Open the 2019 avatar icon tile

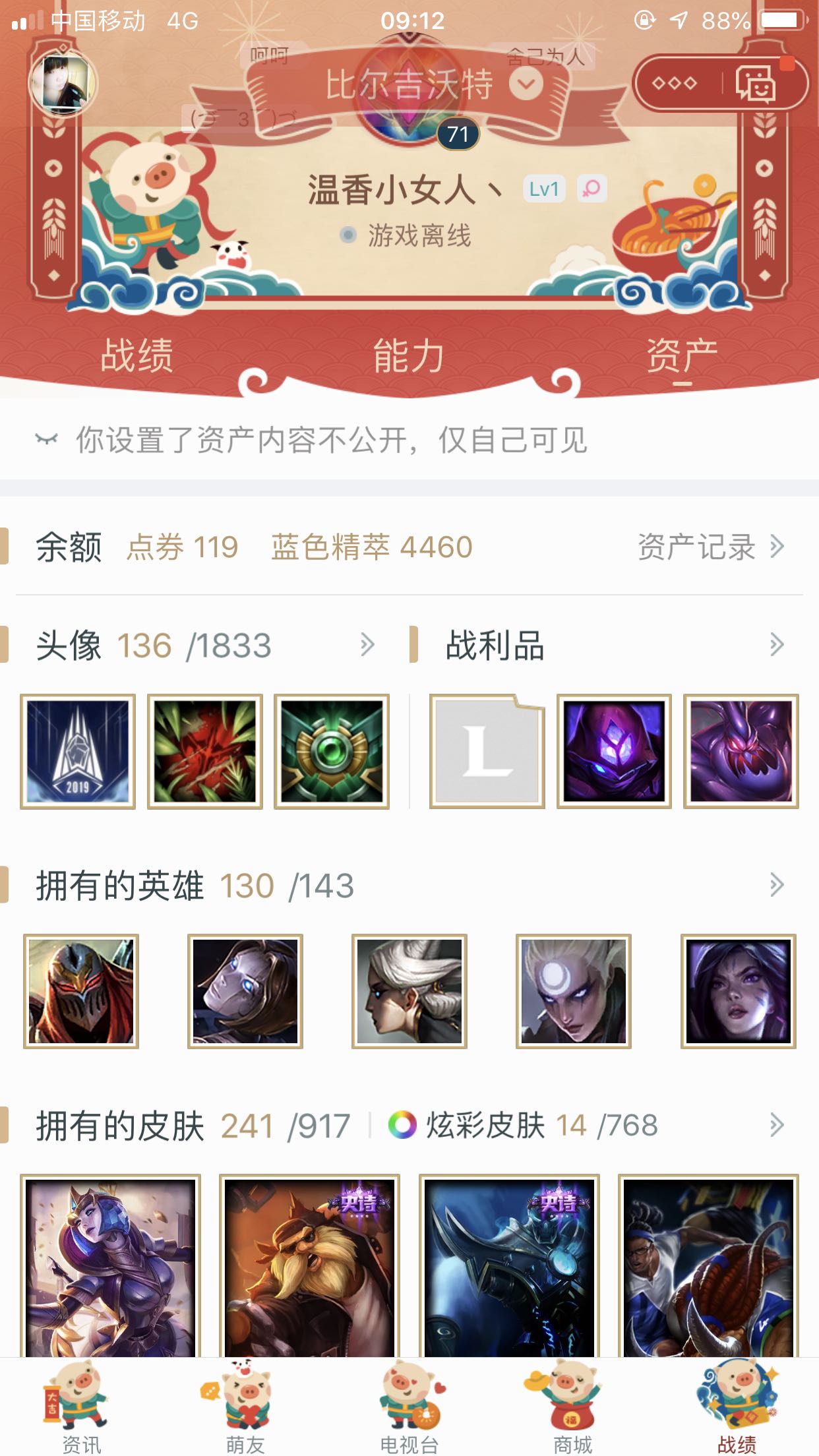click(x=78, y=751)
